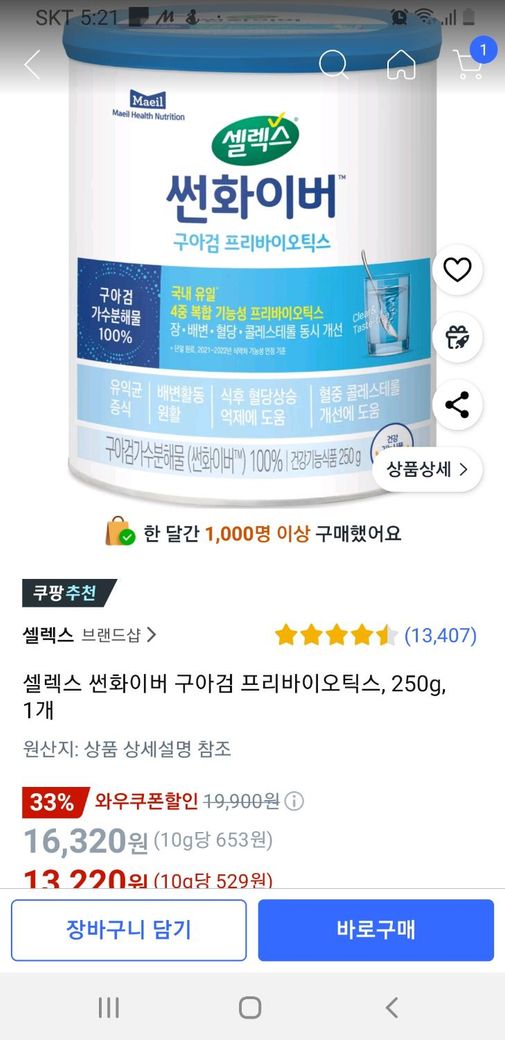Go back using the top-left arrow
This screenshot has height=1040, width=505.
[x=32, y=64]
